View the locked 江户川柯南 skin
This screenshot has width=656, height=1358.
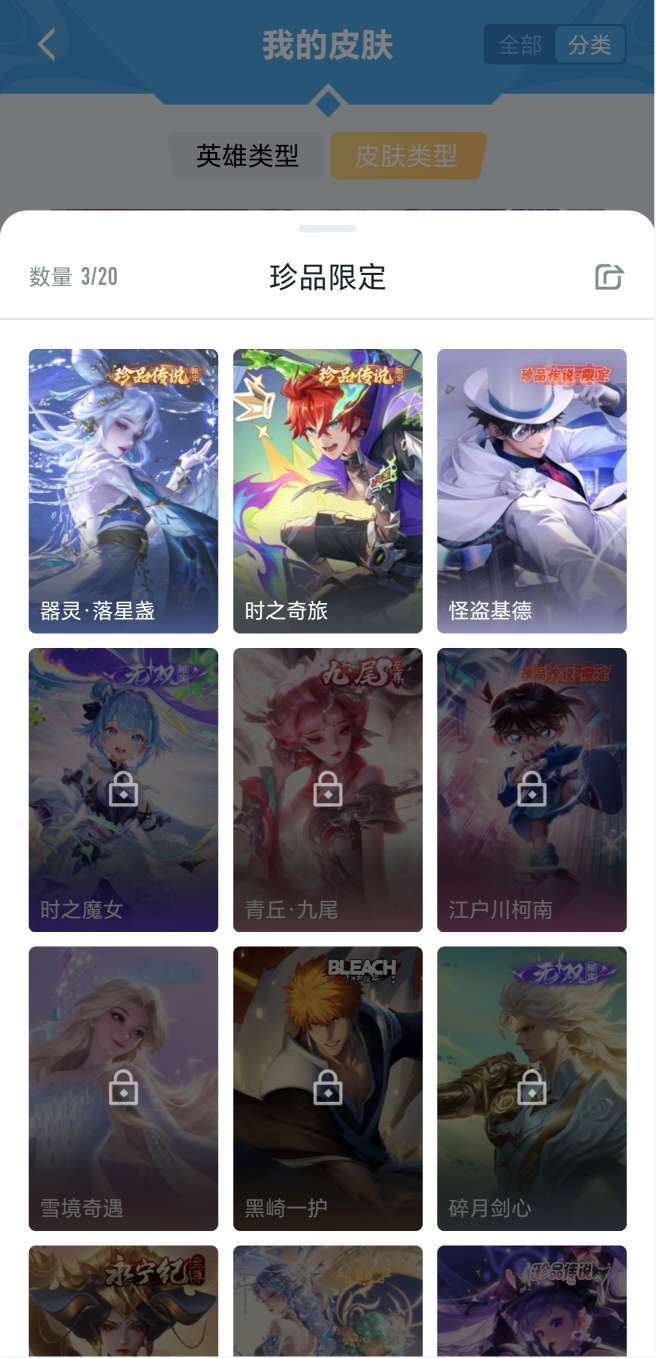click(x=532, y=790)
